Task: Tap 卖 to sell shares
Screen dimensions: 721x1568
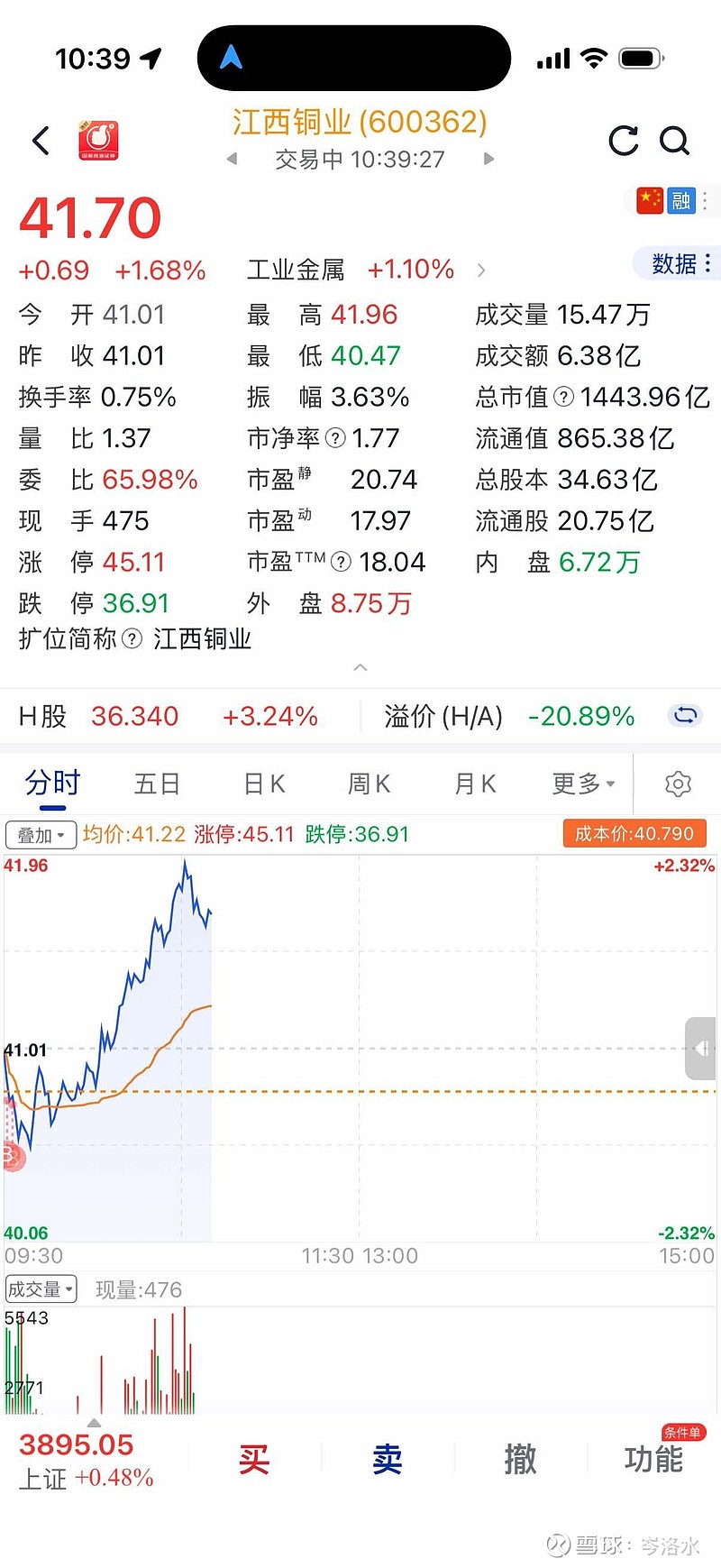Action: [x=388, y=1458]
